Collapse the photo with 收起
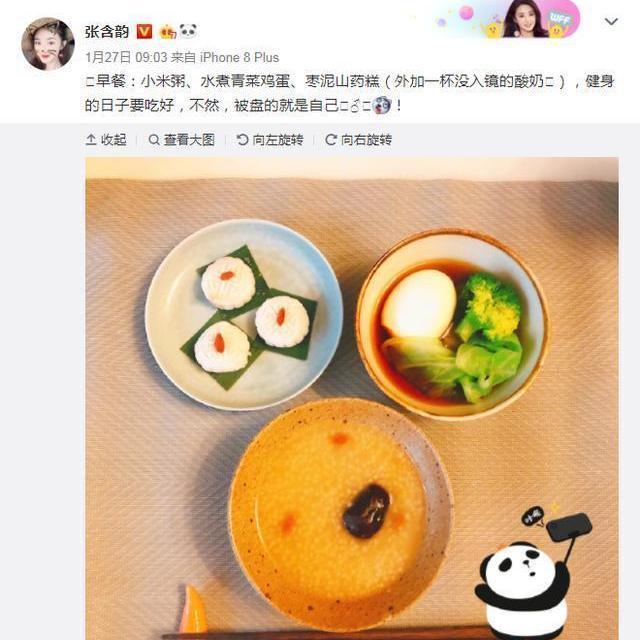This screenshot has width=640, height=640. [106, 140]
